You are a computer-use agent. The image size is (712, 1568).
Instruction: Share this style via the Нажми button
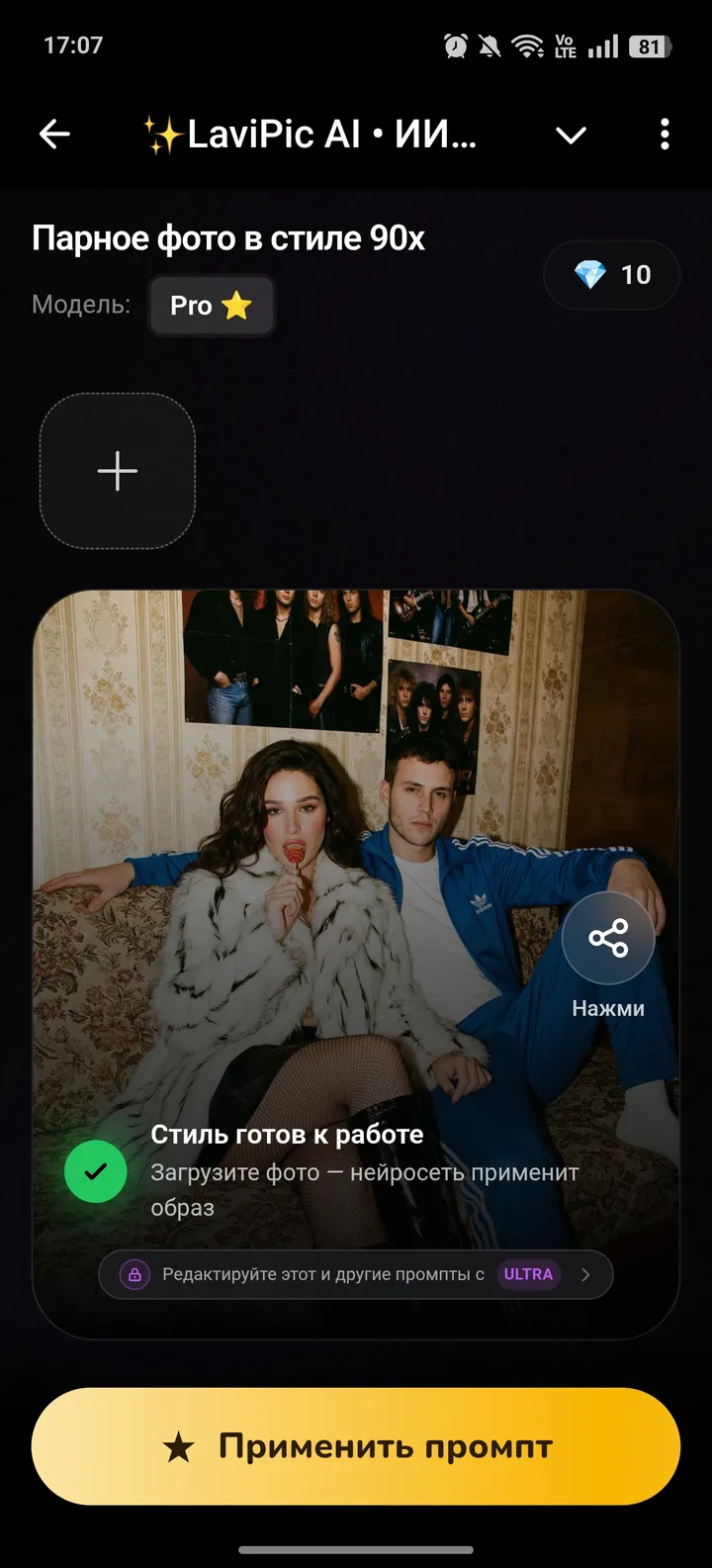tap(608, 939)
